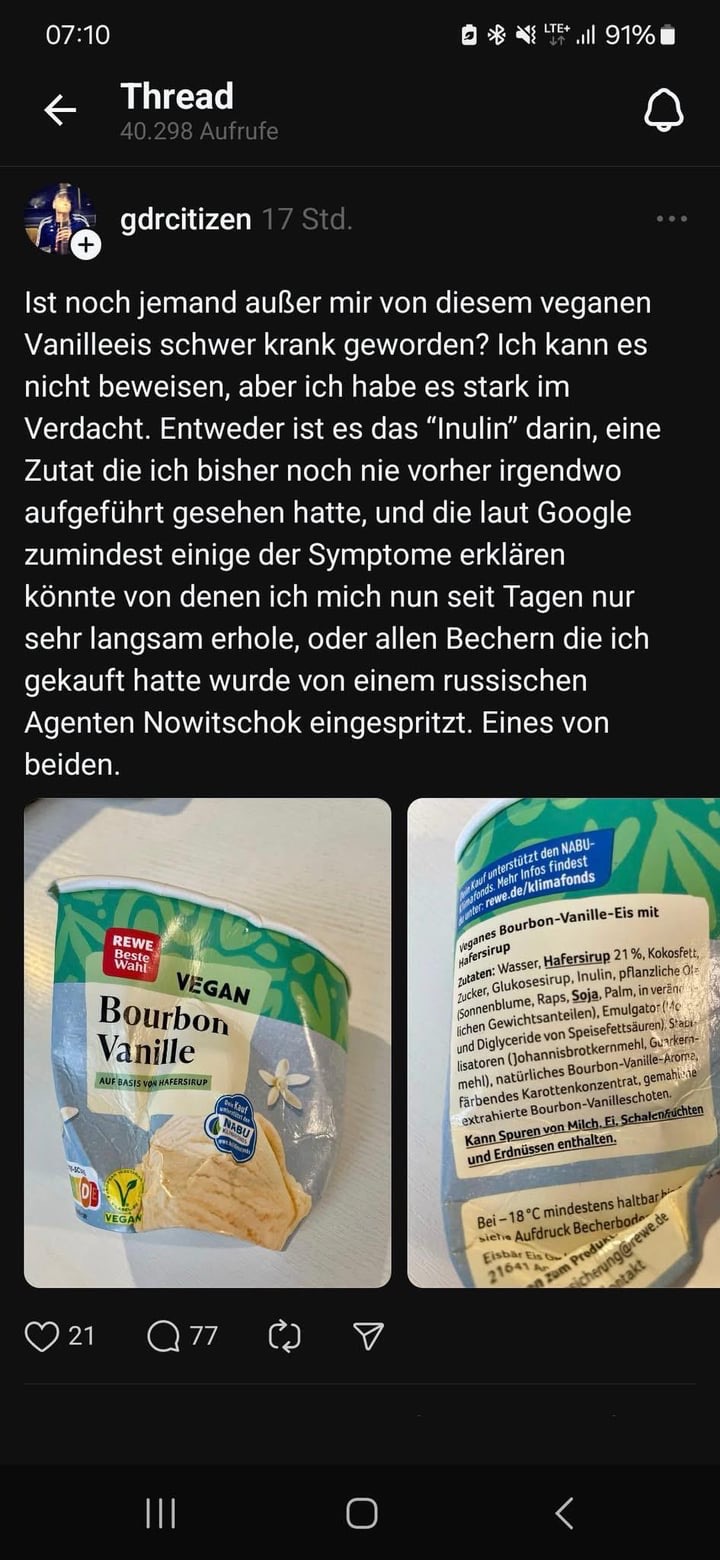
Task: Open the Bourbon Vanille cup photo
Action: point(207,1042)
